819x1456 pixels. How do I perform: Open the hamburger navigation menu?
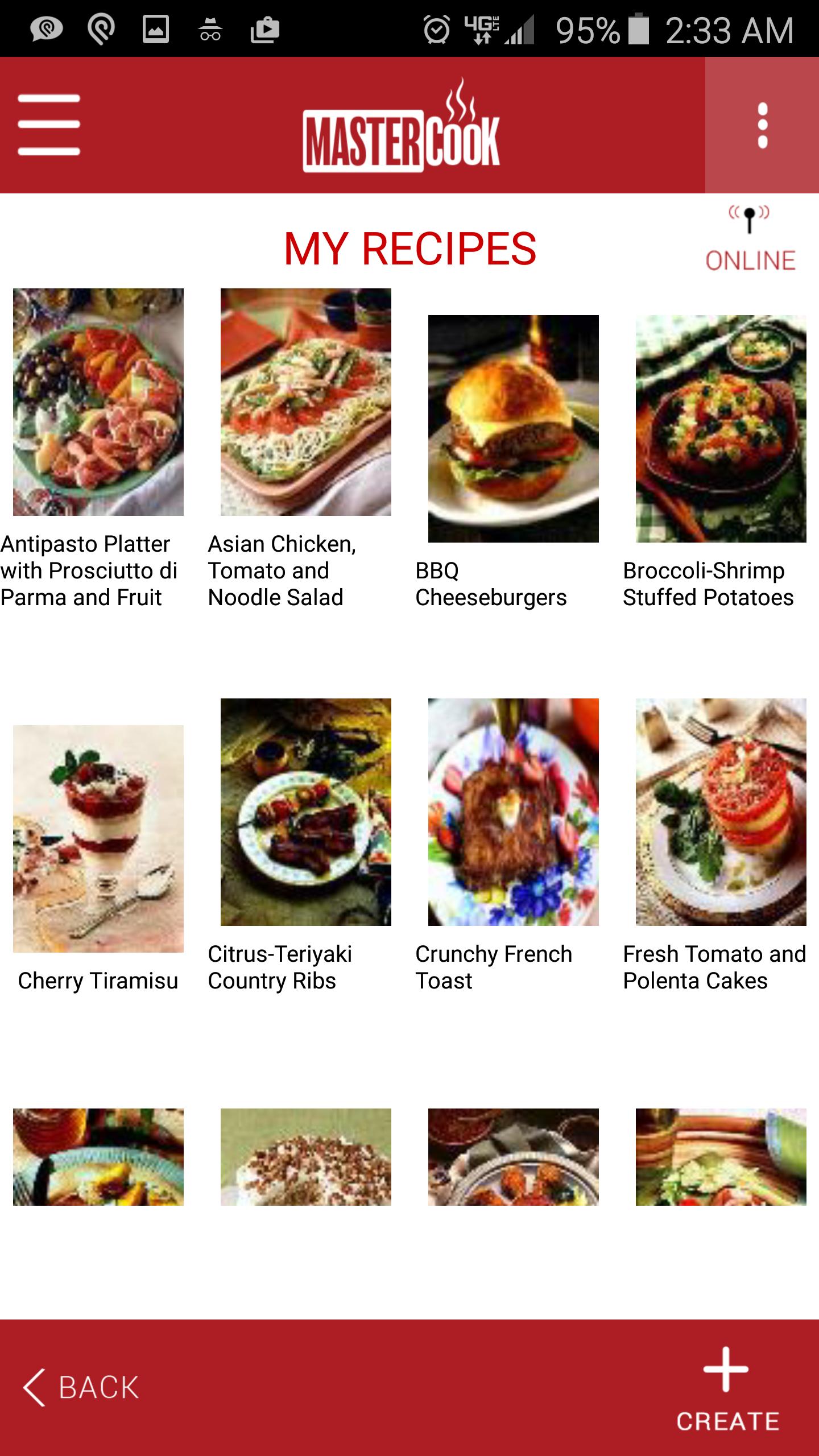tap(49, 125)
